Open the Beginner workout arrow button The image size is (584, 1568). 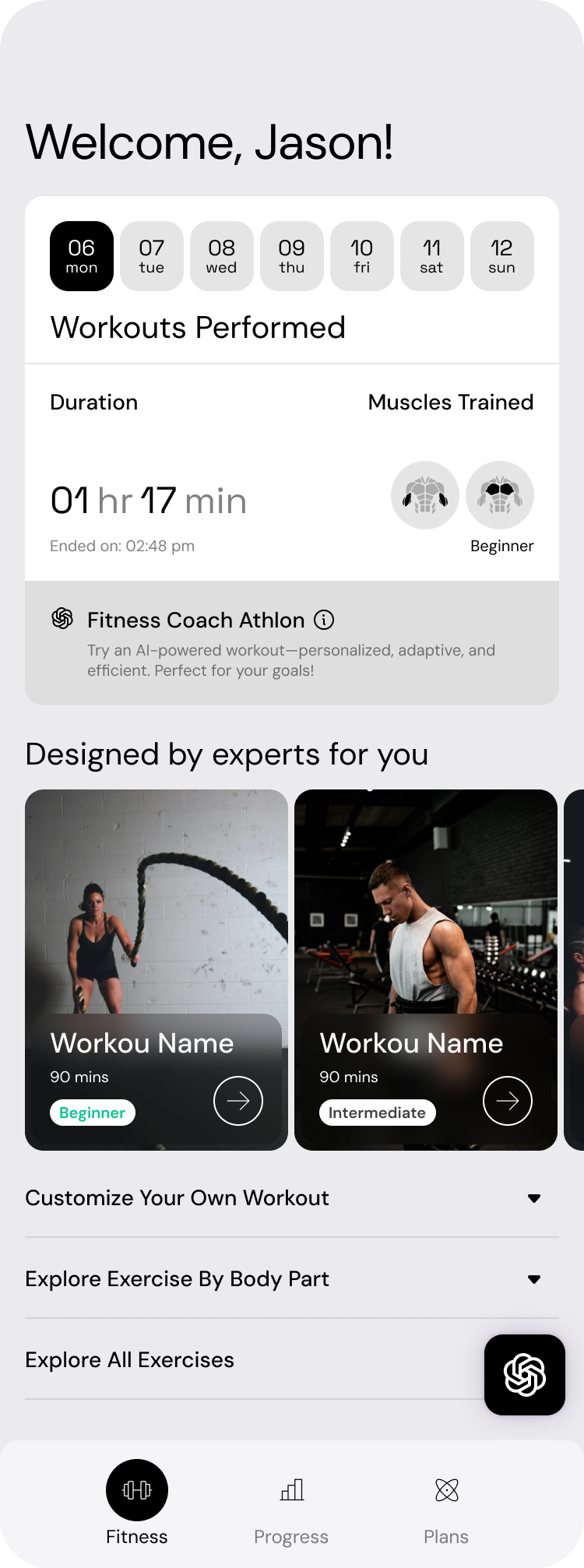pos(238,1101)
